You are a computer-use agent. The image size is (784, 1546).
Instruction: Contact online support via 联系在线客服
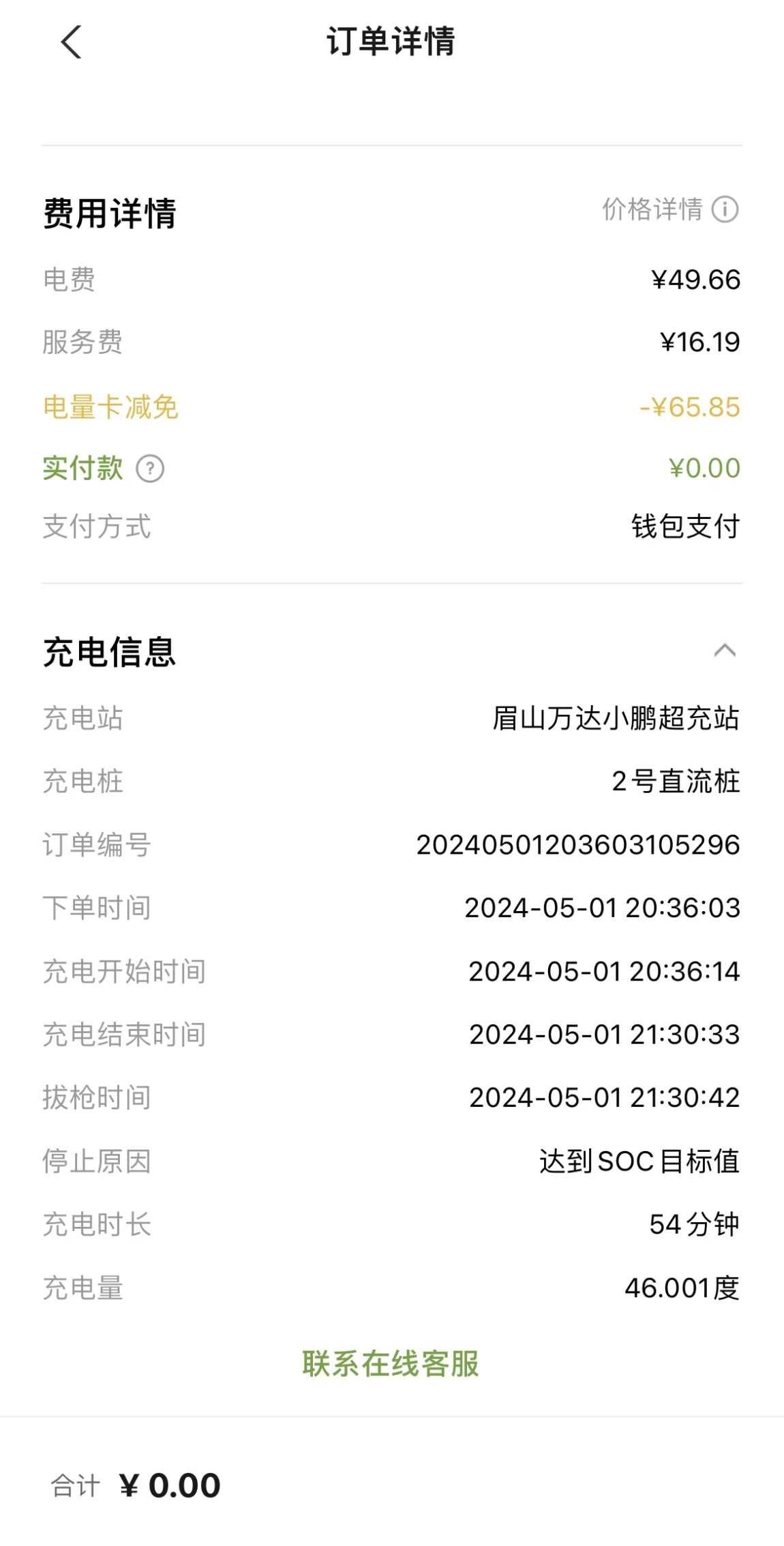coord(391,1364)
